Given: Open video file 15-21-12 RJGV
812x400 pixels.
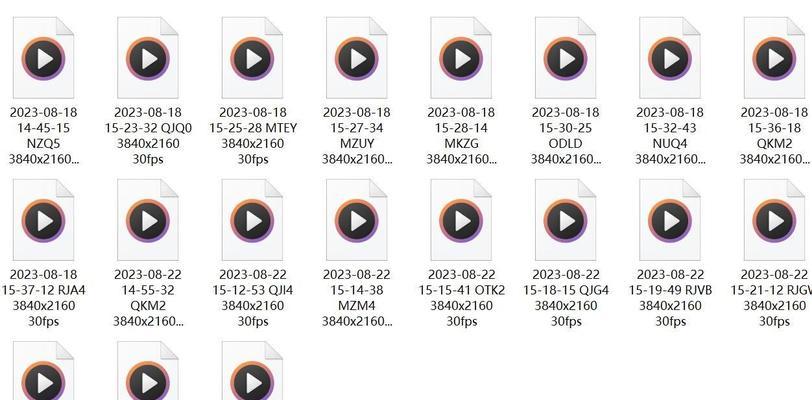Looking at the screenshot, I should (774, 220).
